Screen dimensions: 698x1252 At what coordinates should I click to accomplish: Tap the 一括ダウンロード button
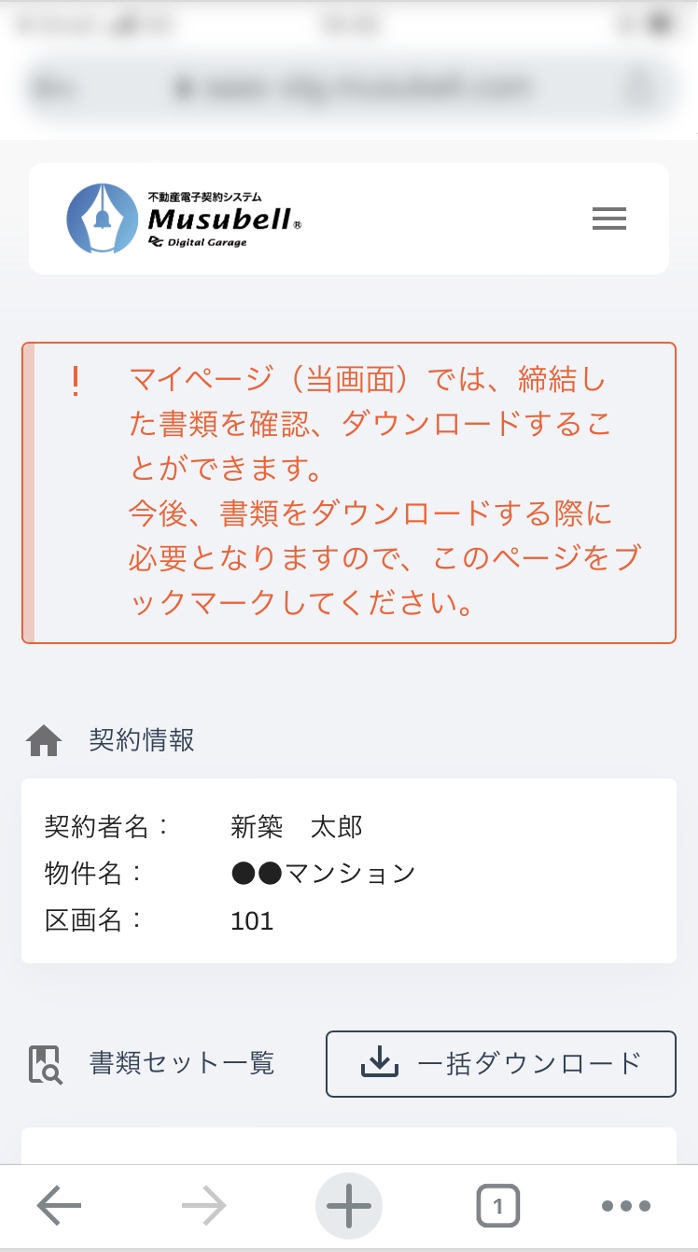501,1063
